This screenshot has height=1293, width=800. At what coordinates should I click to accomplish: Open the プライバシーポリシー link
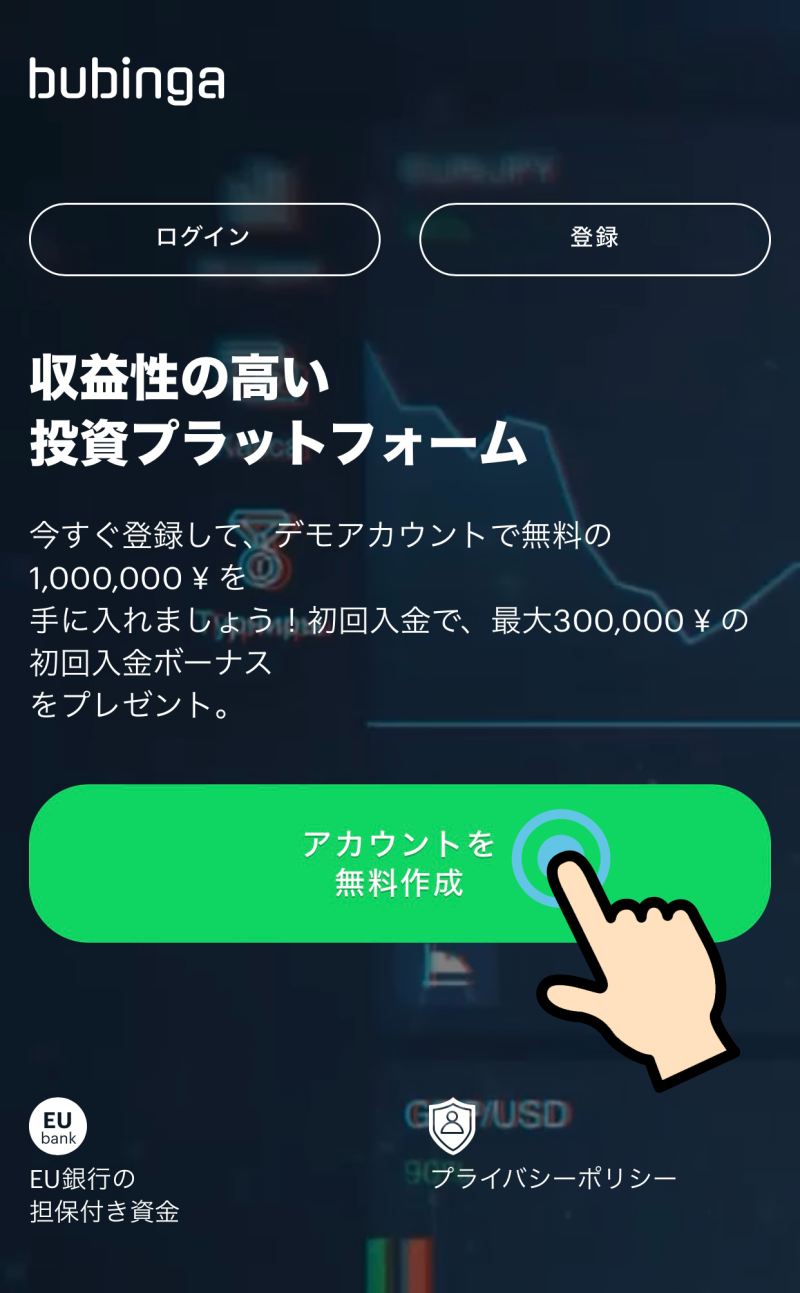553,1178
